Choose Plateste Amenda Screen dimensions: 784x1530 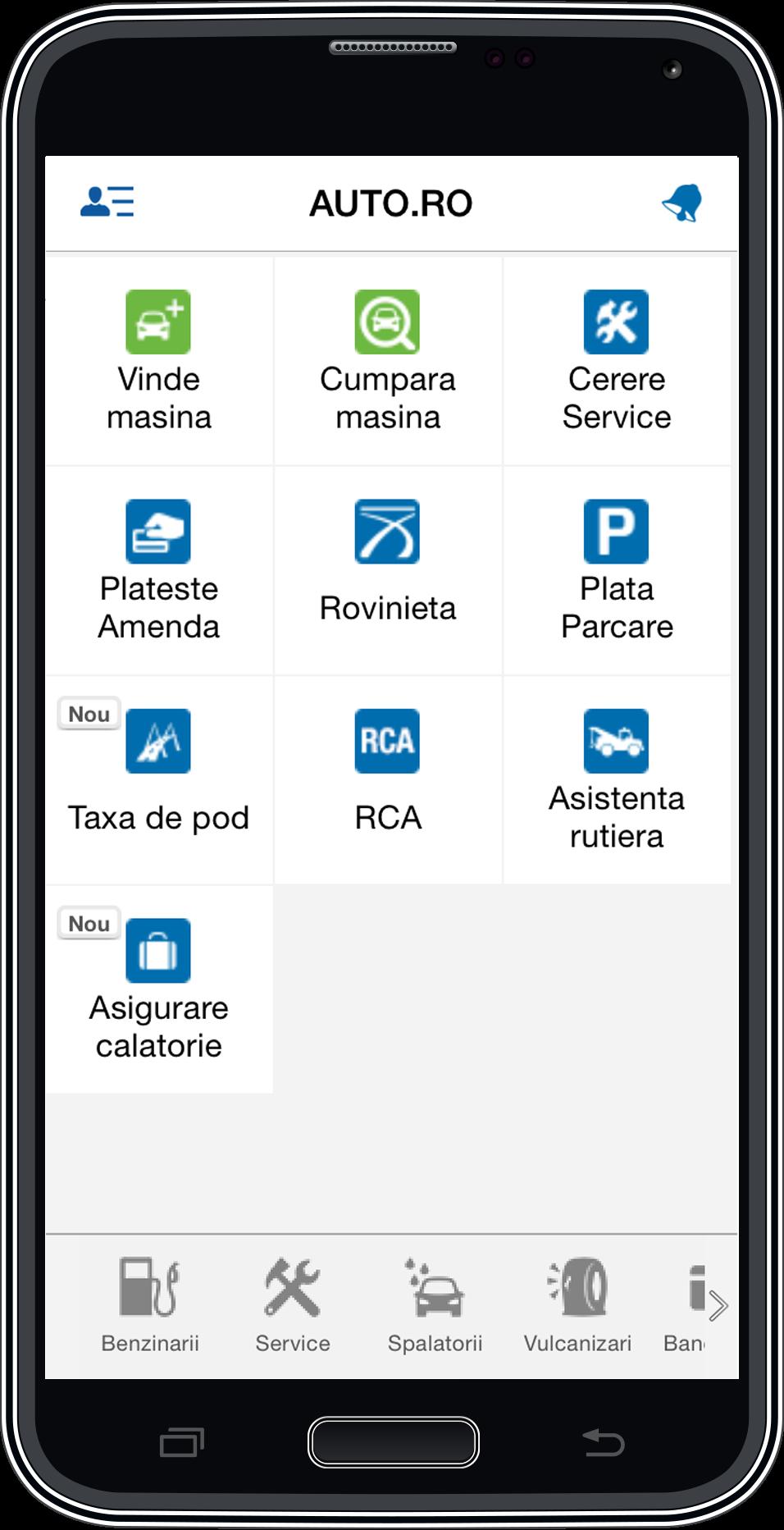click(159, 571)
